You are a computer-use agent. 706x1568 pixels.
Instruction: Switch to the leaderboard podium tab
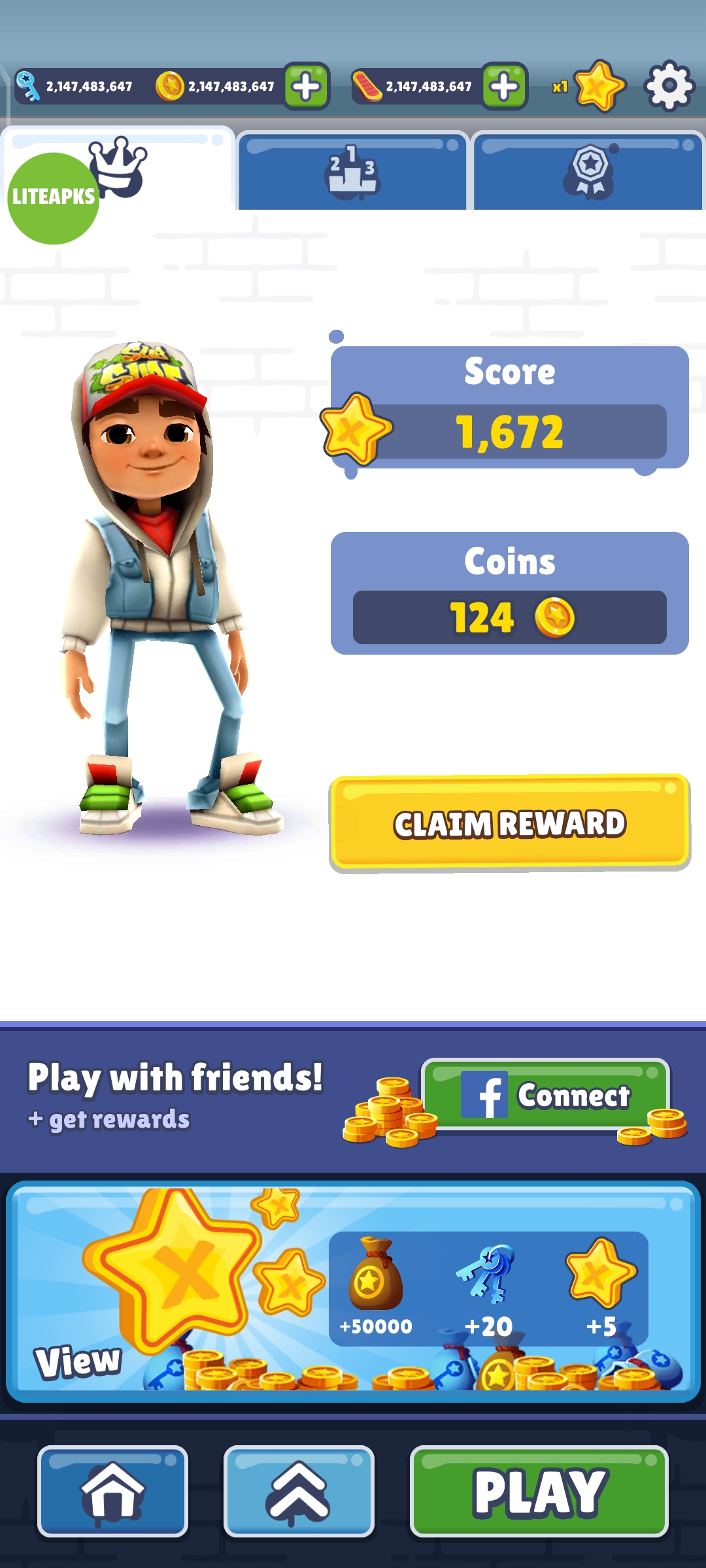pyautogui.click(x=352, y=172)
